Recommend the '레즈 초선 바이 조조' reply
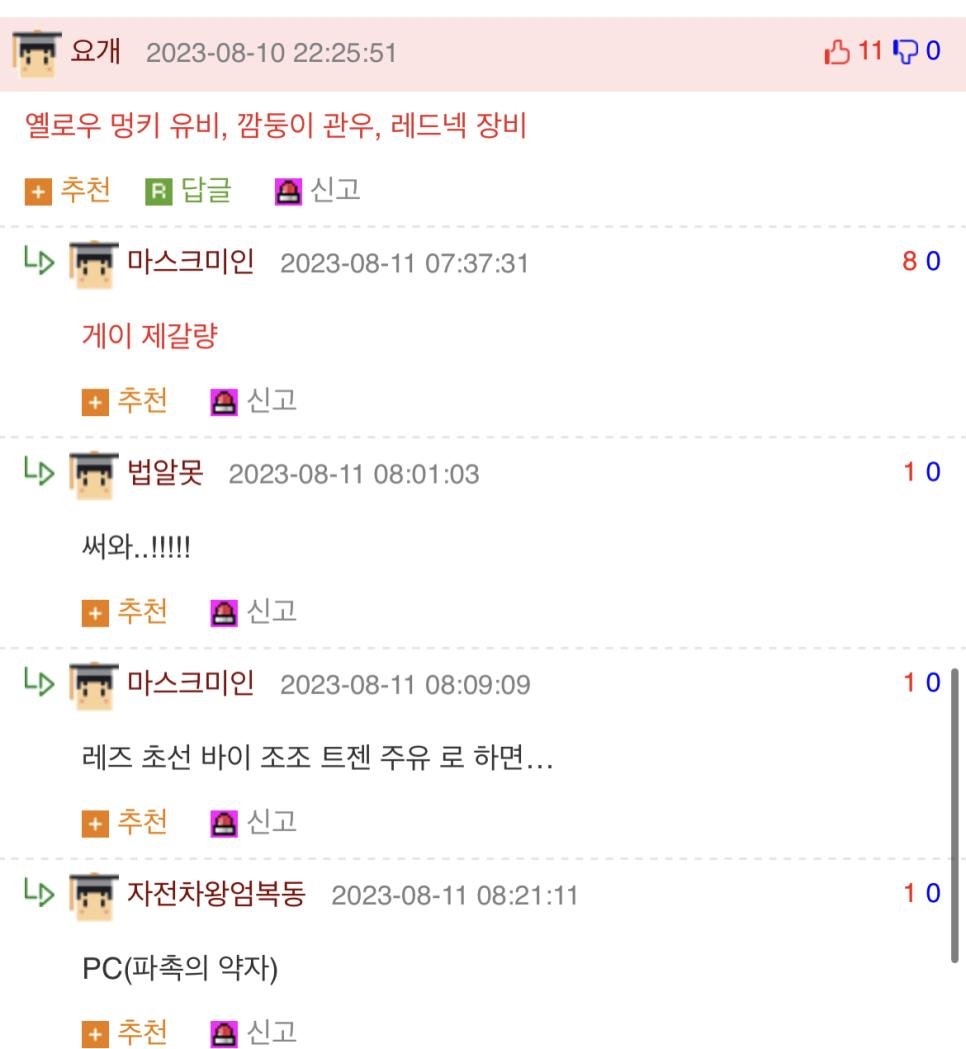This screenshot has height=1049, width=966. [125, 822]
